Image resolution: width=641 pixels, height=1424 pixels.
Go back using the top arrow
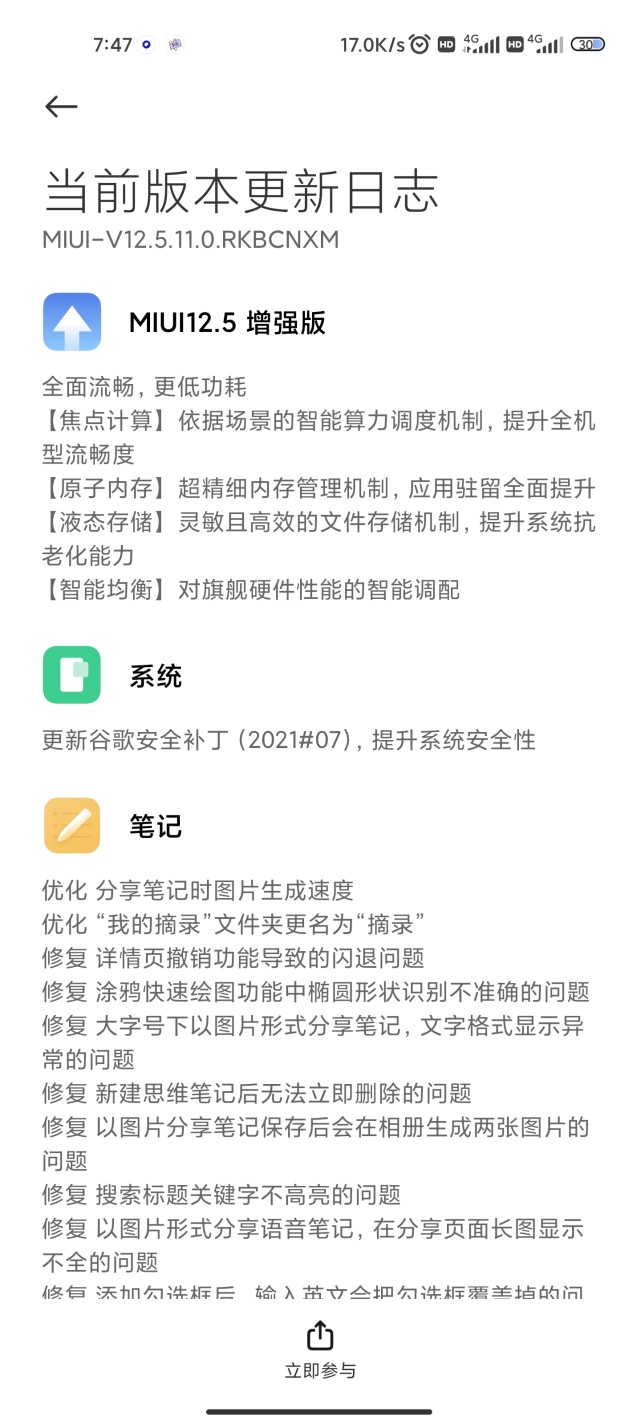(61, 107)
